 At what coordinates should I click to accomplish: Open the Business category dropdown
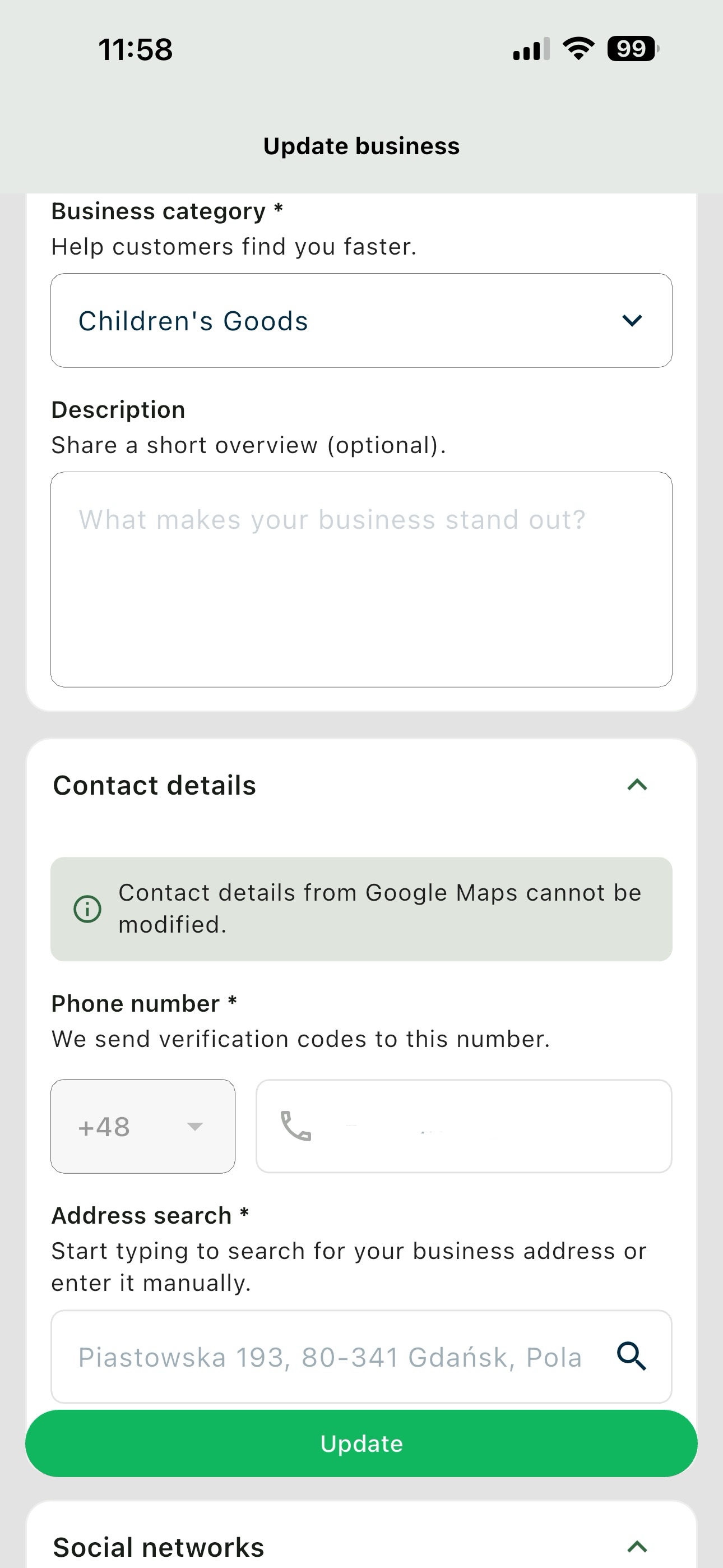[361, 320]
